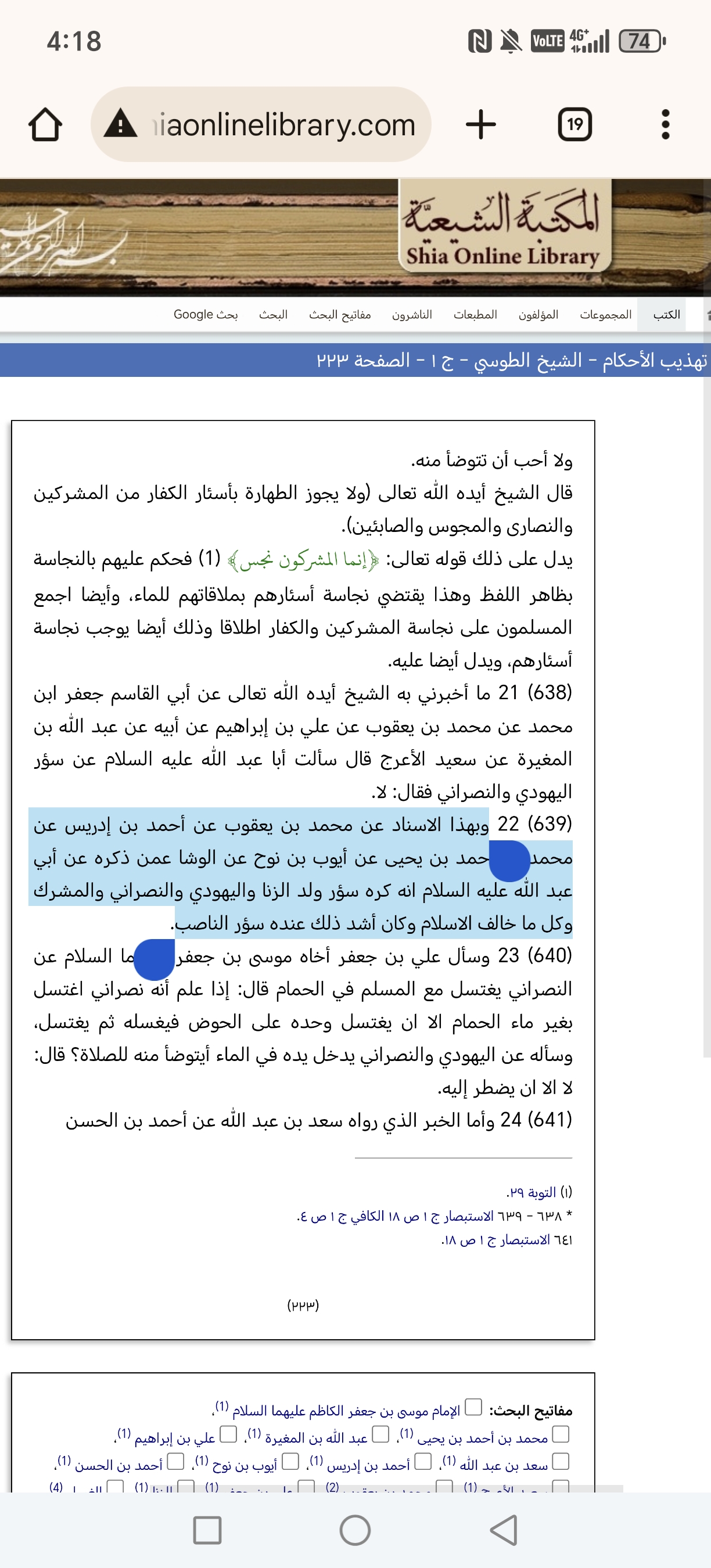The width and height of the screenshot is (711, 1568).
Task: Open the الناشرون section
Action: tap(412, 315)
